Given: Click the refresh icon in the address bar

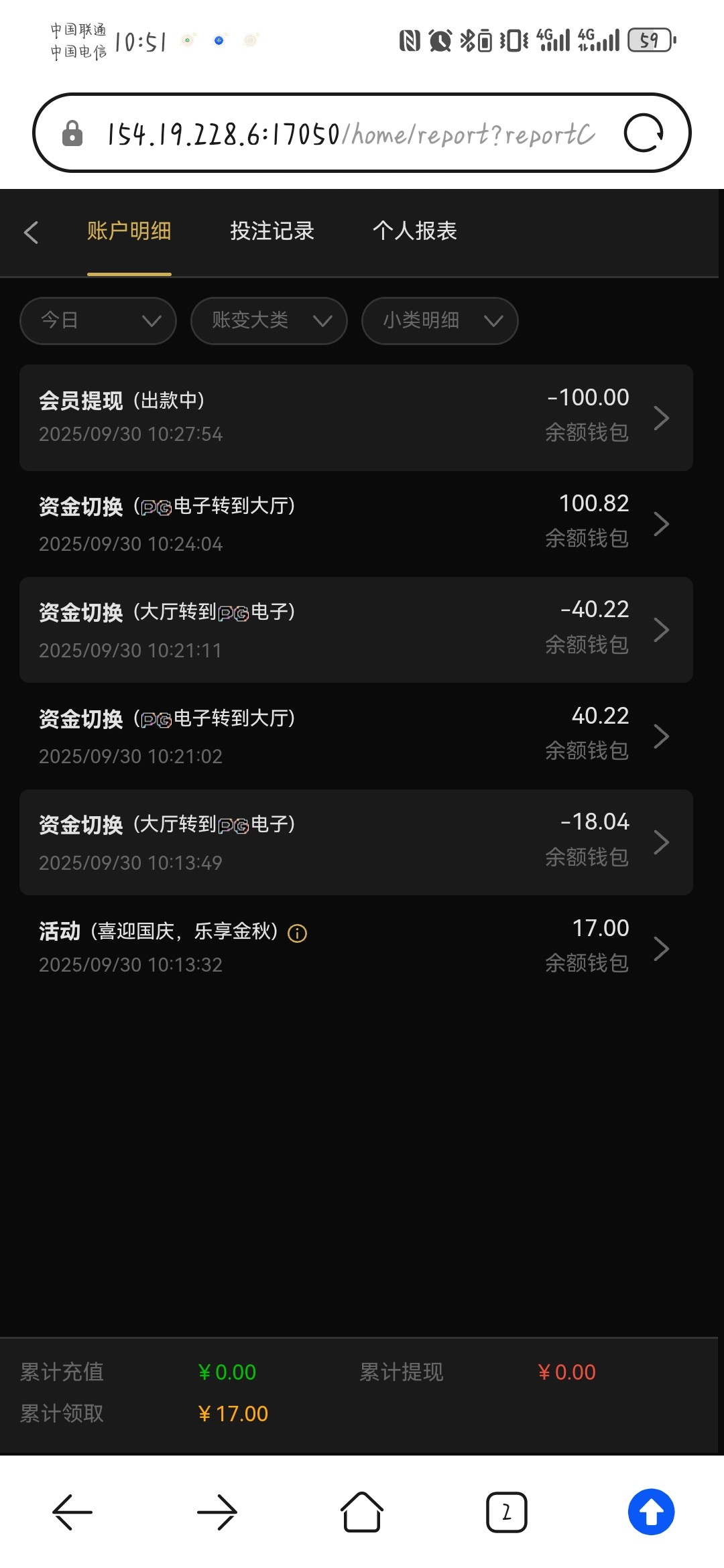Looking at the screenshot, I should [646, 132].
